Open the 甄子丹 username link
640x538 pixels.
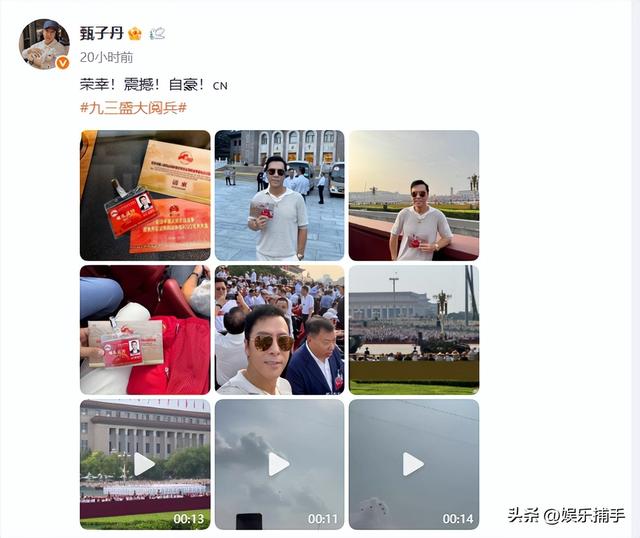tap(100, 32)
